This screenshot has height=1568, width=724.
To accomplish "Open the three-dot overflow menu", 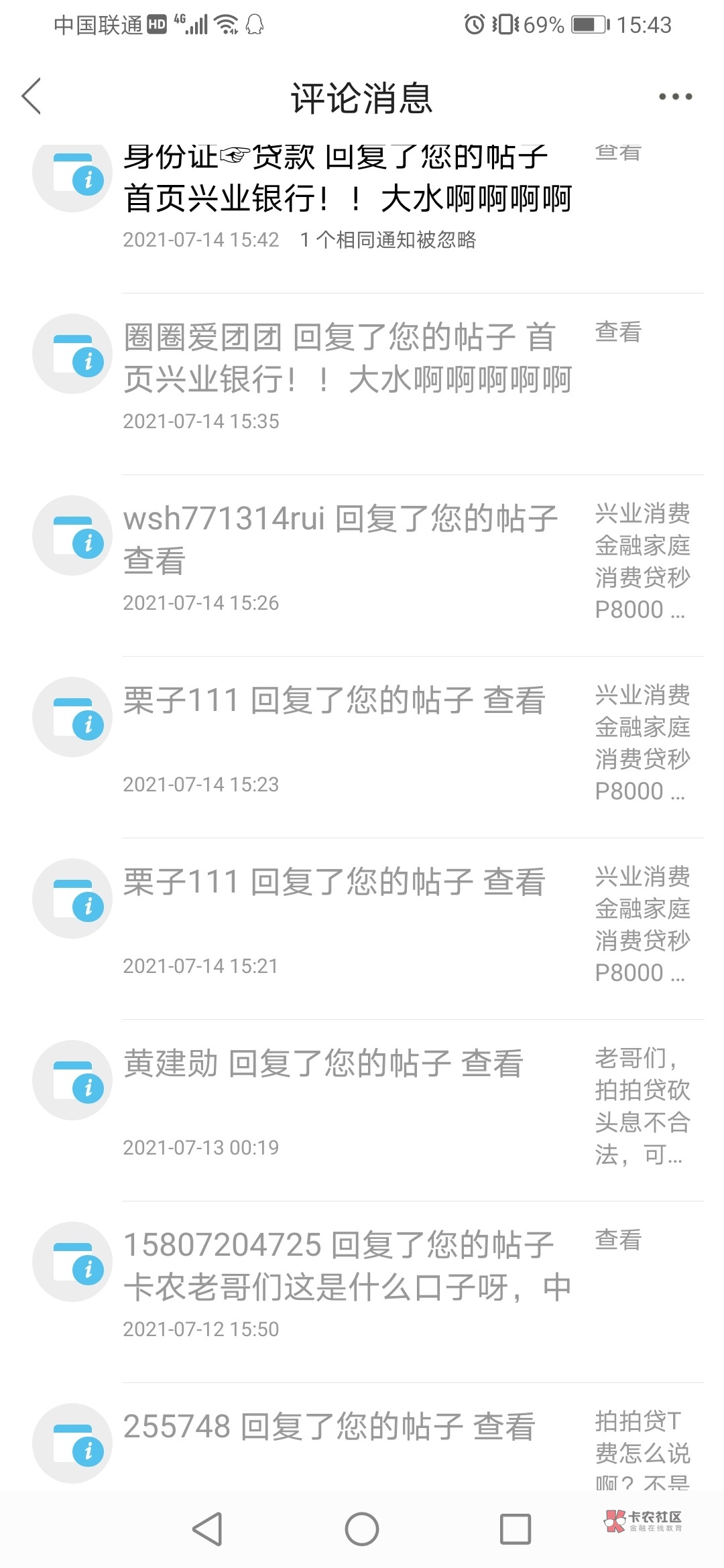I will [675, 97].
